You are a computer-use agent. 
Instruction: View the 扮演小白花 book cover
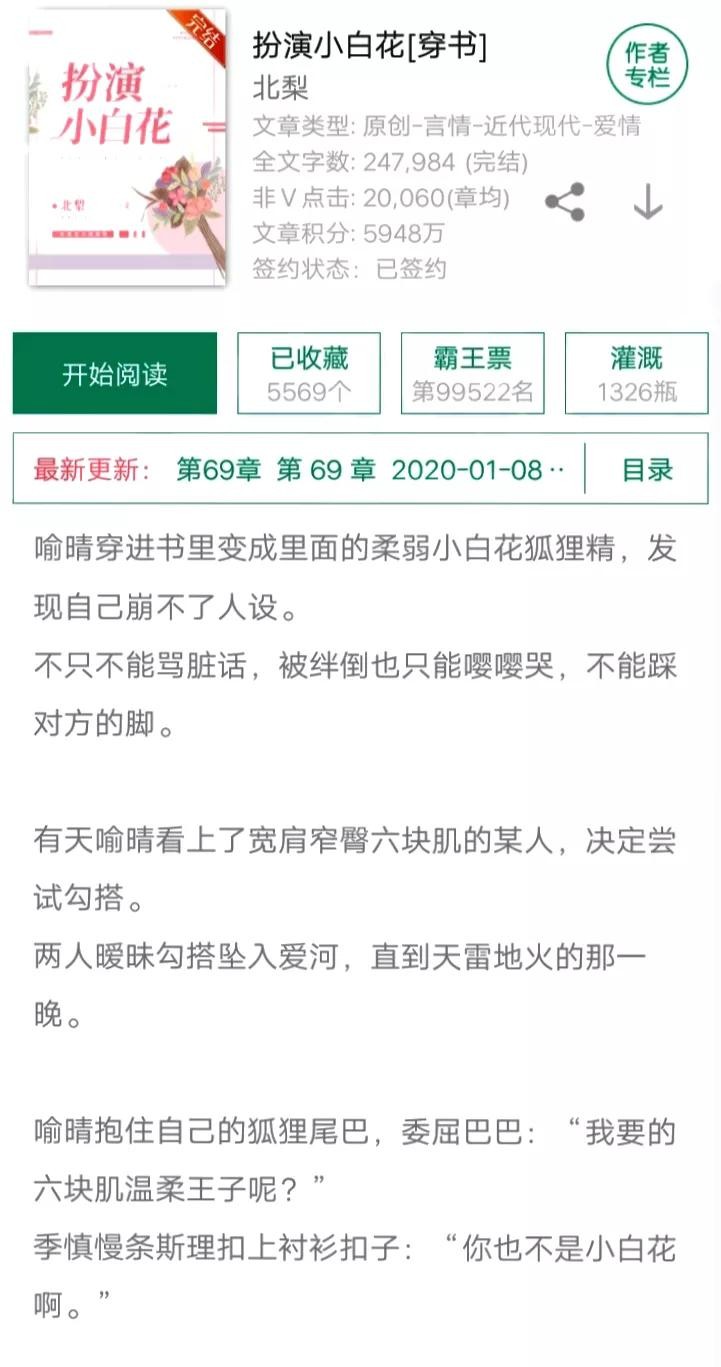pyautogui.click(x=127, y=147)
